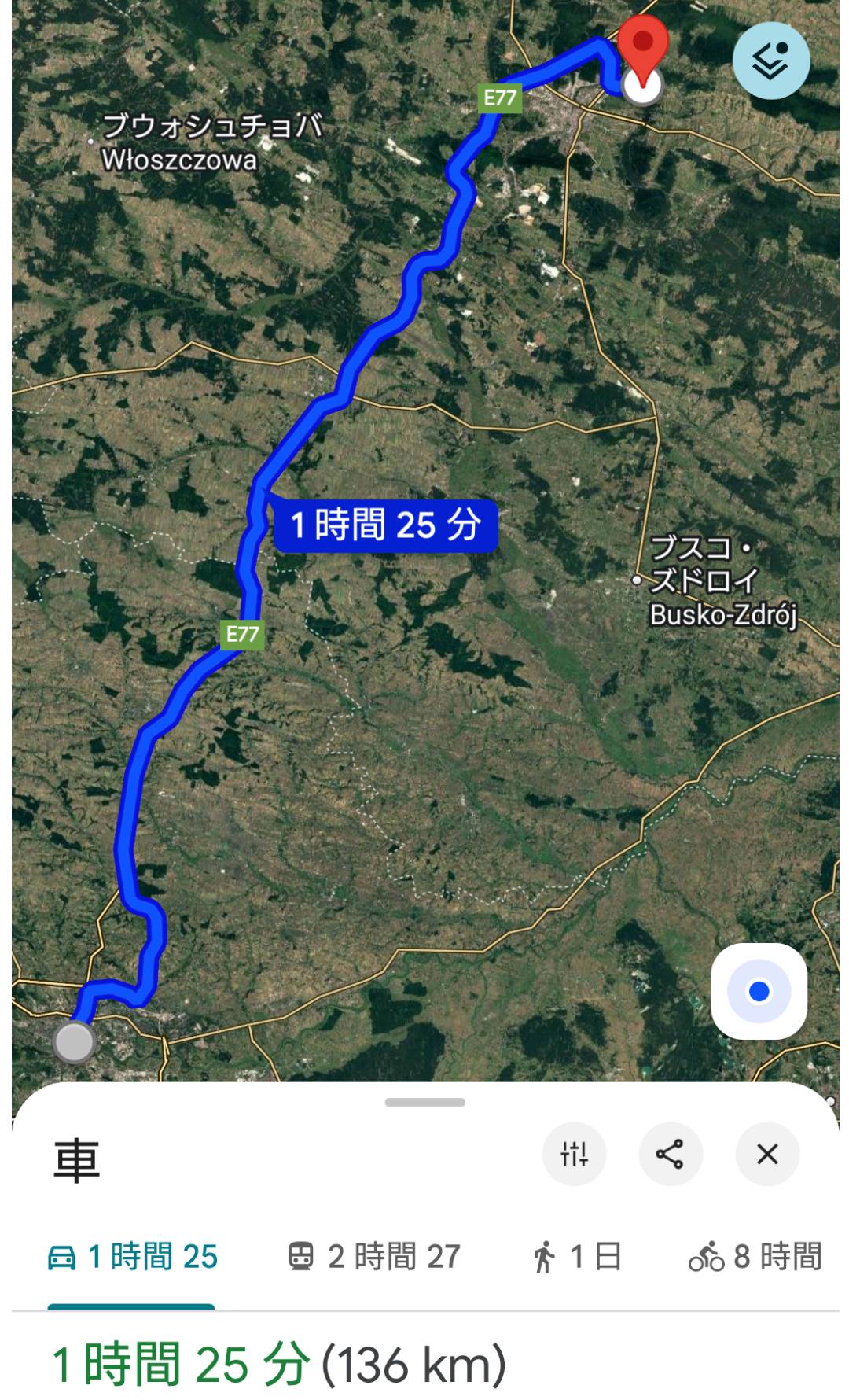This screenshot has height=1400, width=849.
Task: Tap the My Location button
Action: (760, 992)
